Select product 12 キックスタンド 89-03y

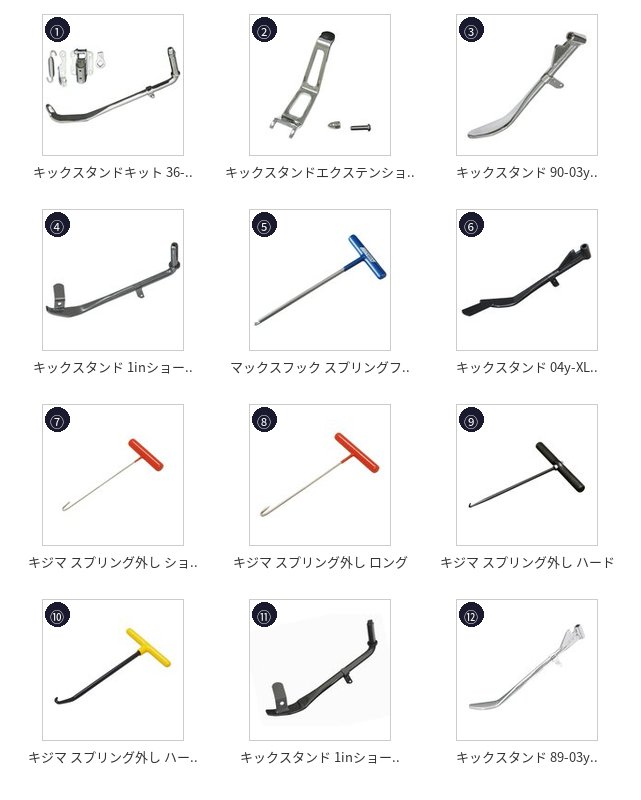(527, 670)
